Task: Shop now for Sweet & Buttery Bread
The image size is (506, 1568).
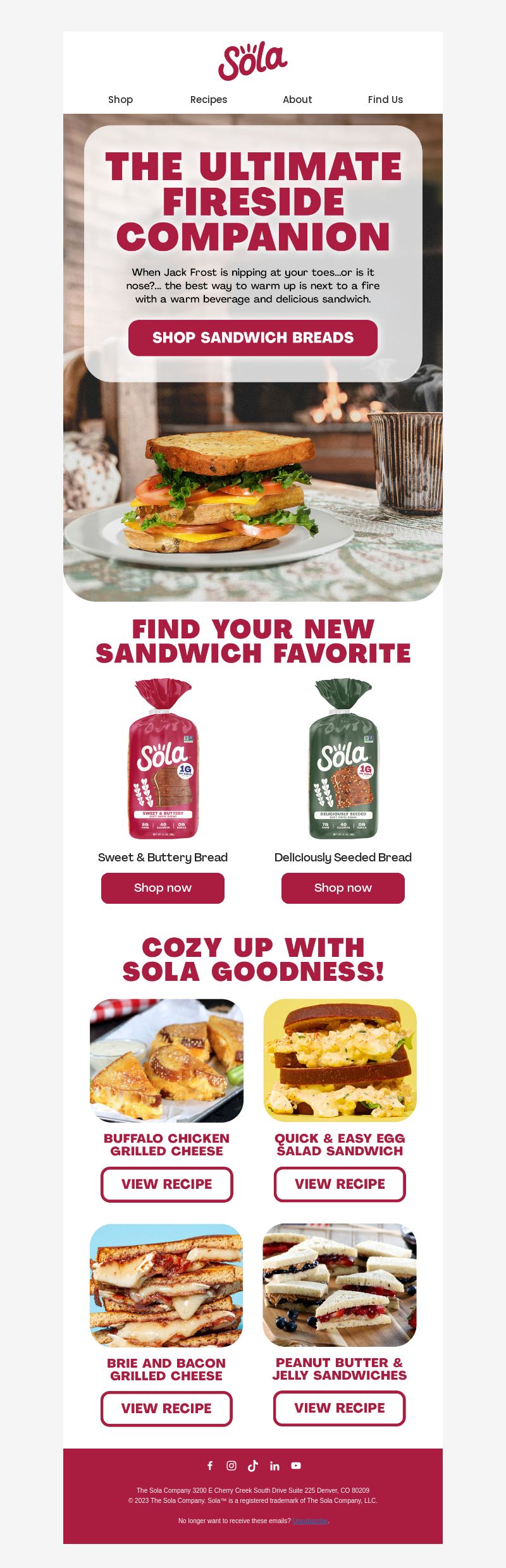Action: pyautogui.click(x=163, y=888)
